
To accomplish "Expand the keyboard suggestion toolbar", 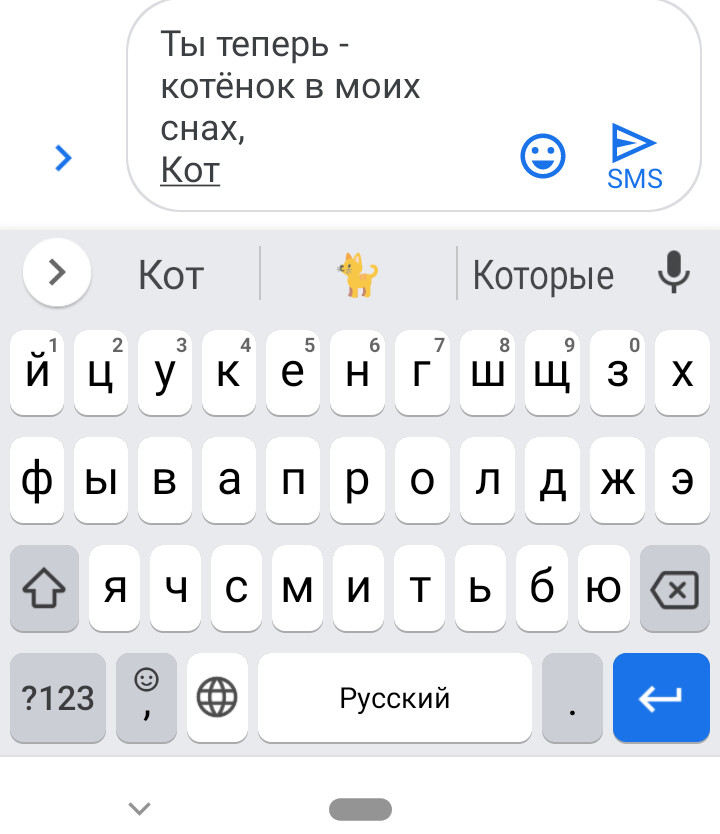I will 57,272.
